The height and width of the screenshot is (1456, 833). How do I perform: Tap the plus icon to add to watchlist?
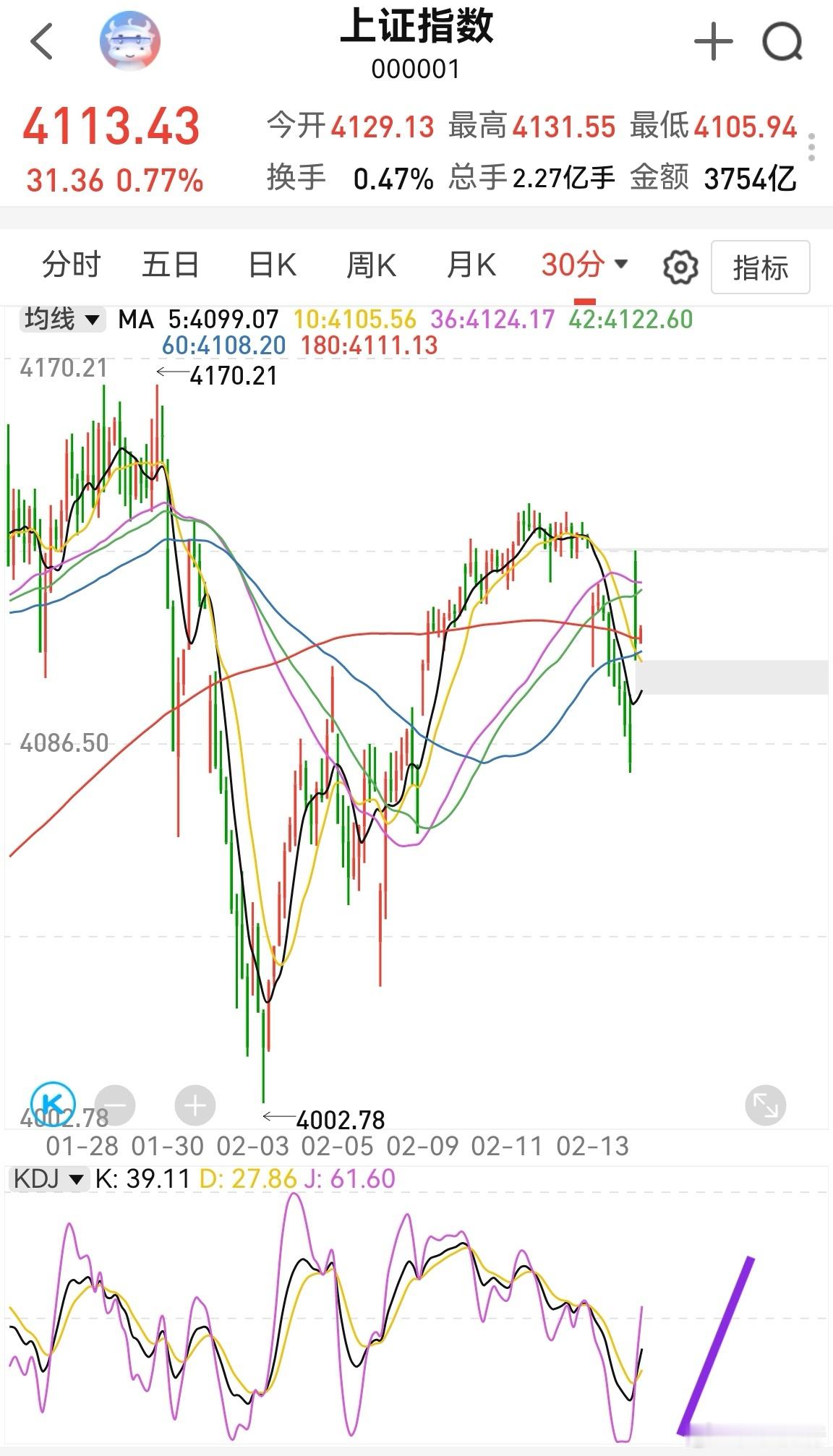tap(712, 41)
